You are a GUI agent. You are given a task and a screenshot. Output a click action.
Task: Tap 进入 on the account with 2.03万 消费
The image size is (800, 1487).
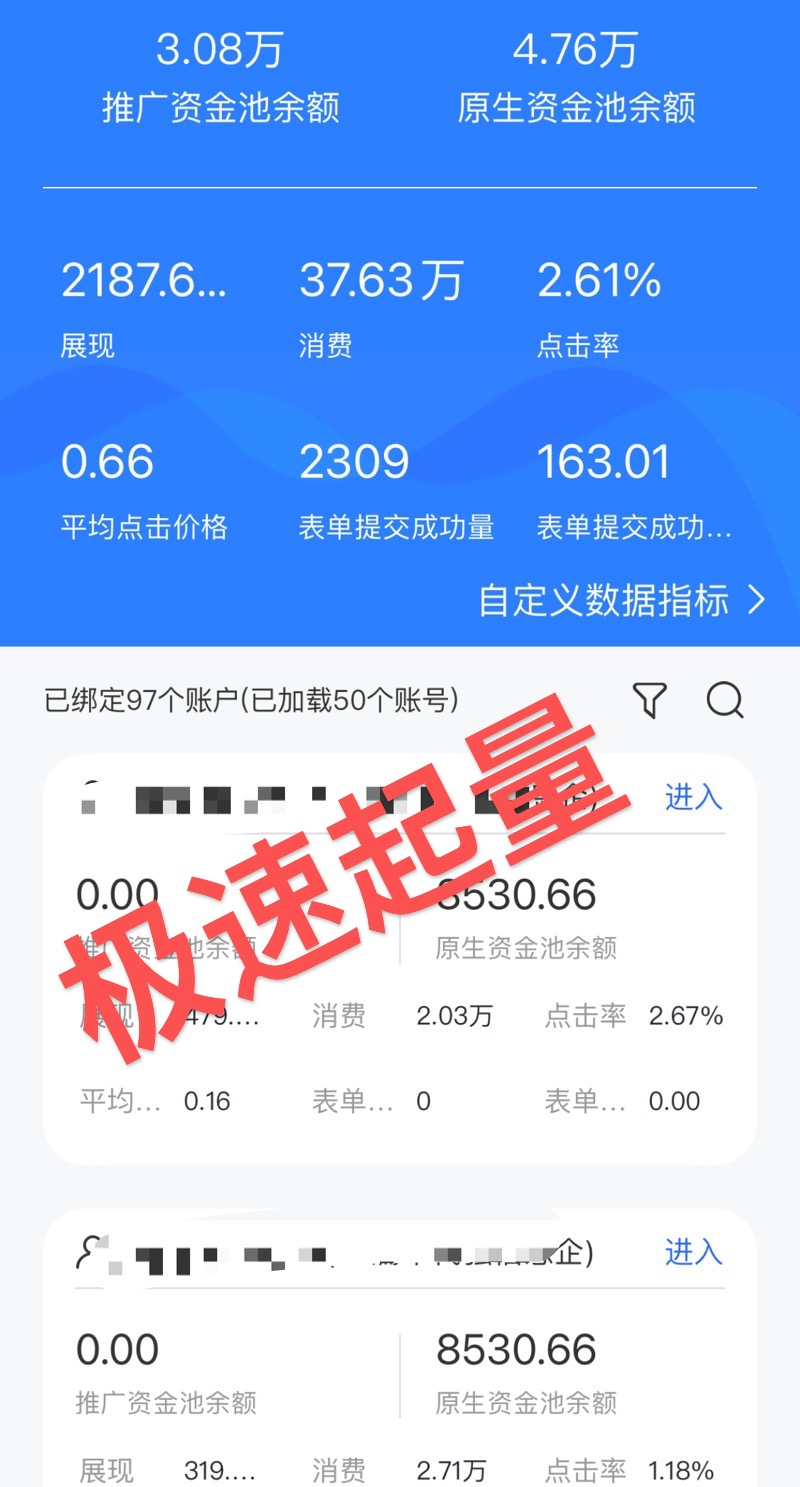[x=693, y=797]
